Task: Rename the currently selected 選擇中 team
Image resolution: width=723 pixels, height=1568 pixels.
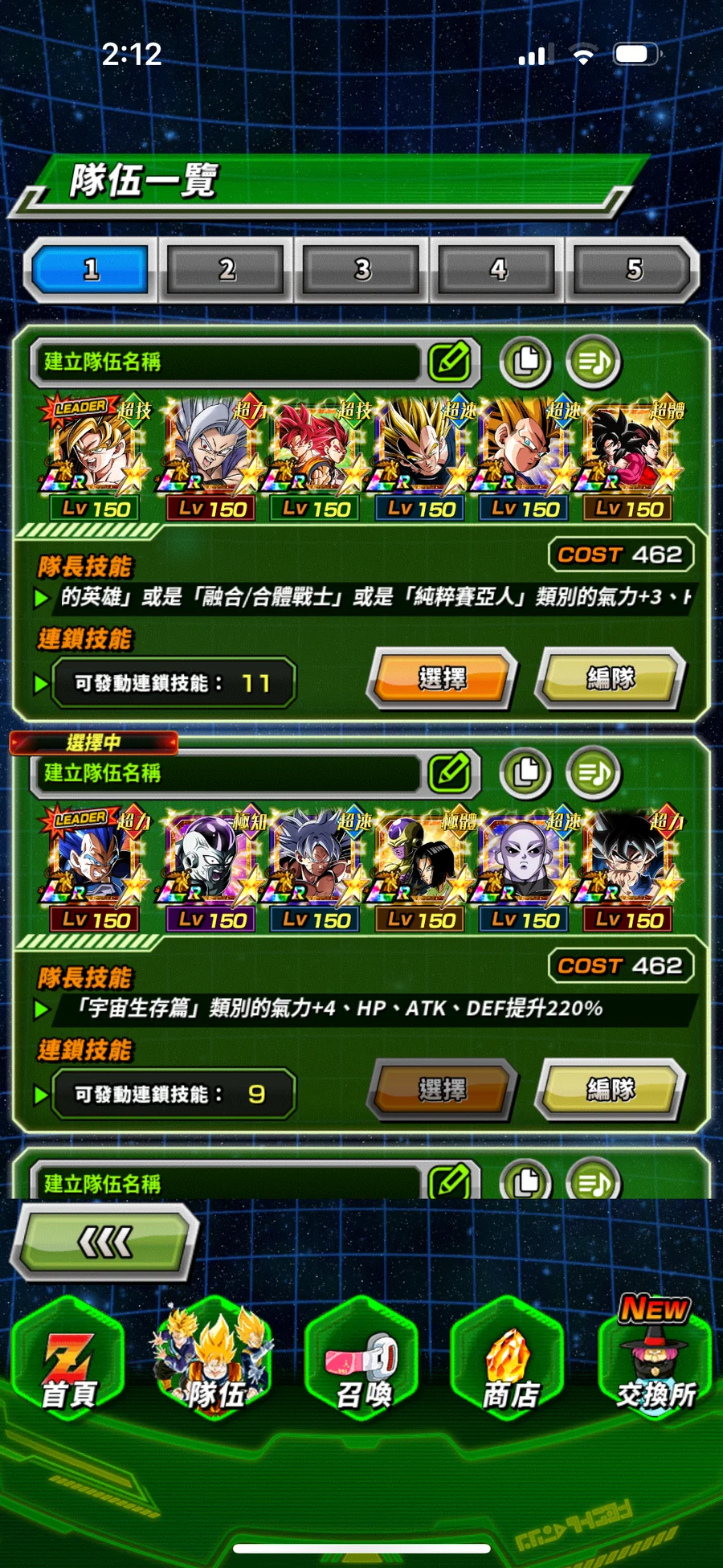Action: click(x=450, y=773)
